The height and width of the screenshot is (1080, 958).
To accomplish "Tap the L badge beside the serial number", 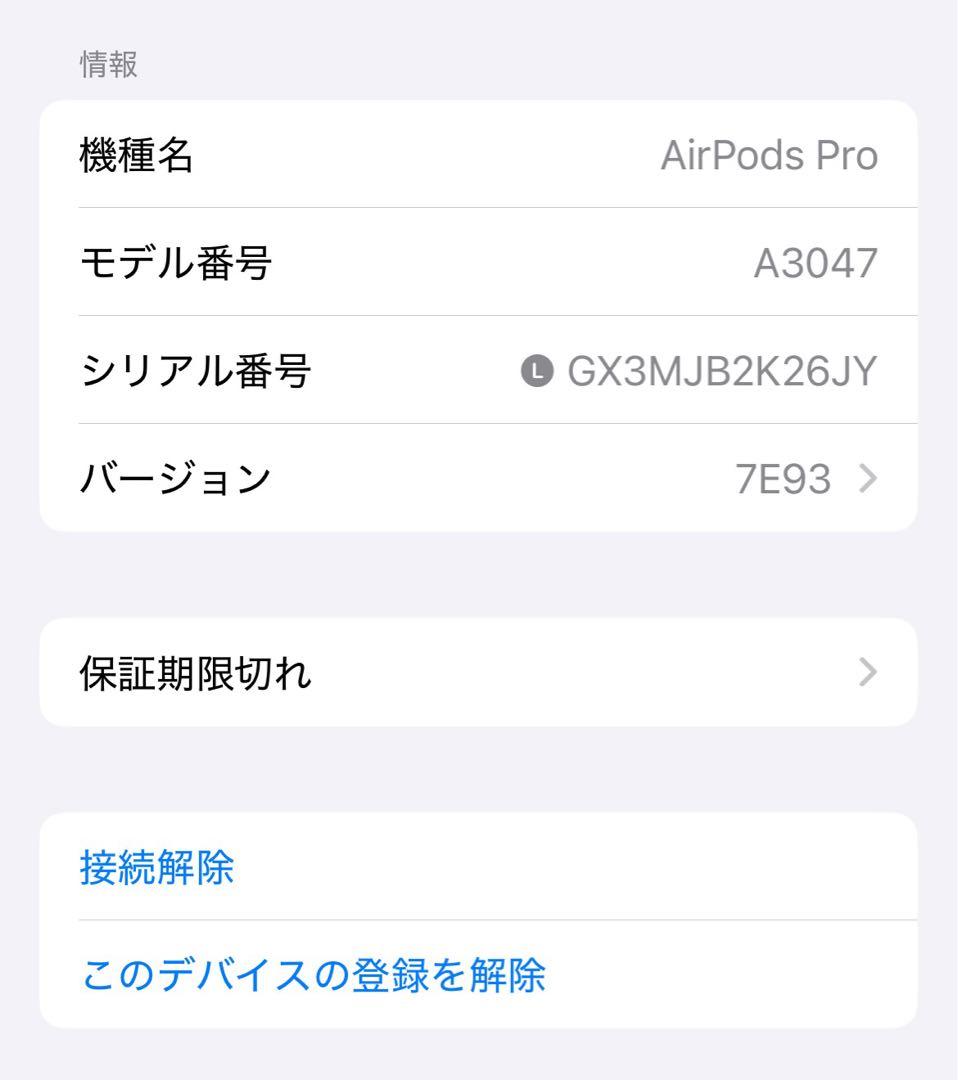I will (x=538, y=369).
